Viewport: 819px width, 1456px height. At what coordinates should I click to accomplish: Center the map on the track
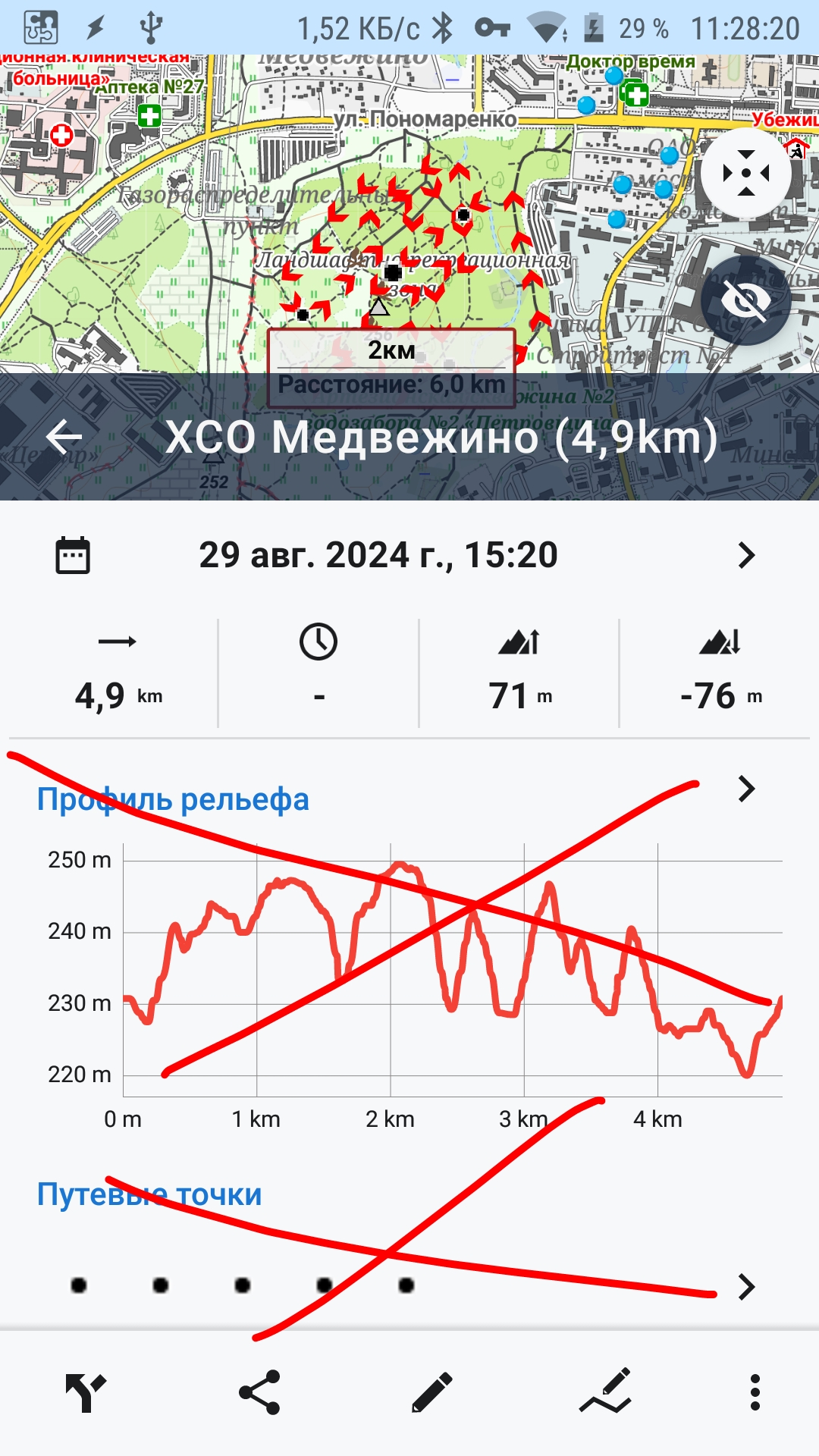746,174
